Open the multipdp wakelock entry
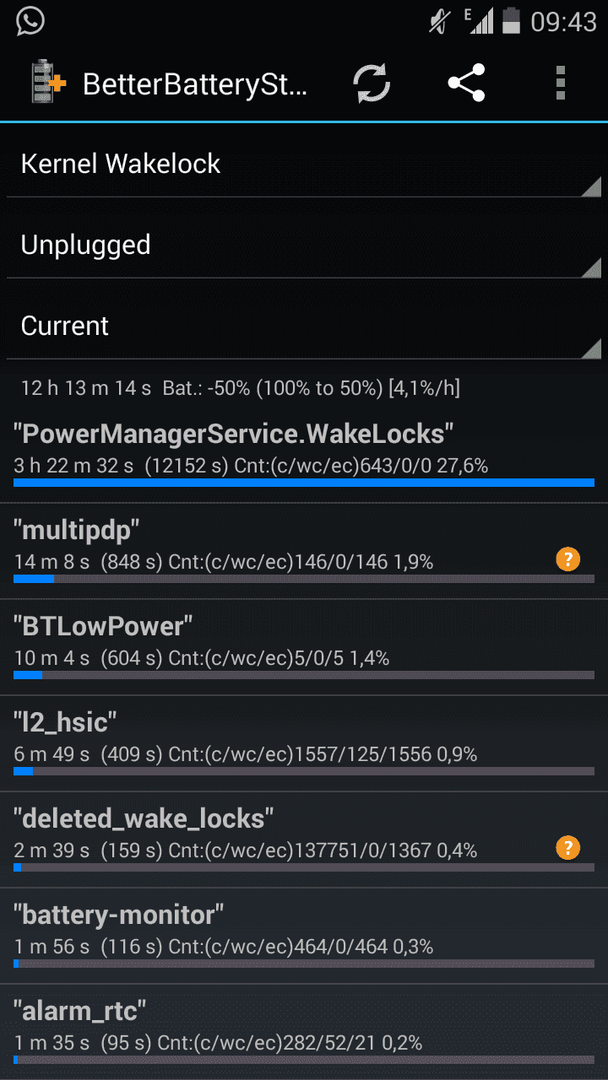 click(x=304, y=551)
